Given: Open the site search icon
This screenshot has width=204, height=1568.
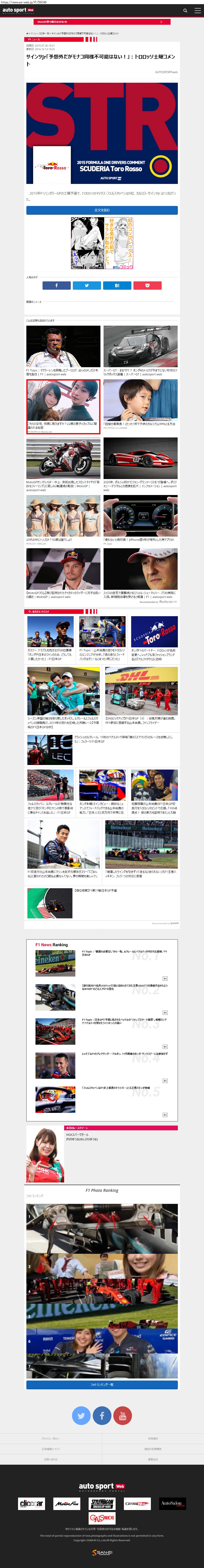Looking at the screenshot, I should 185,10.
